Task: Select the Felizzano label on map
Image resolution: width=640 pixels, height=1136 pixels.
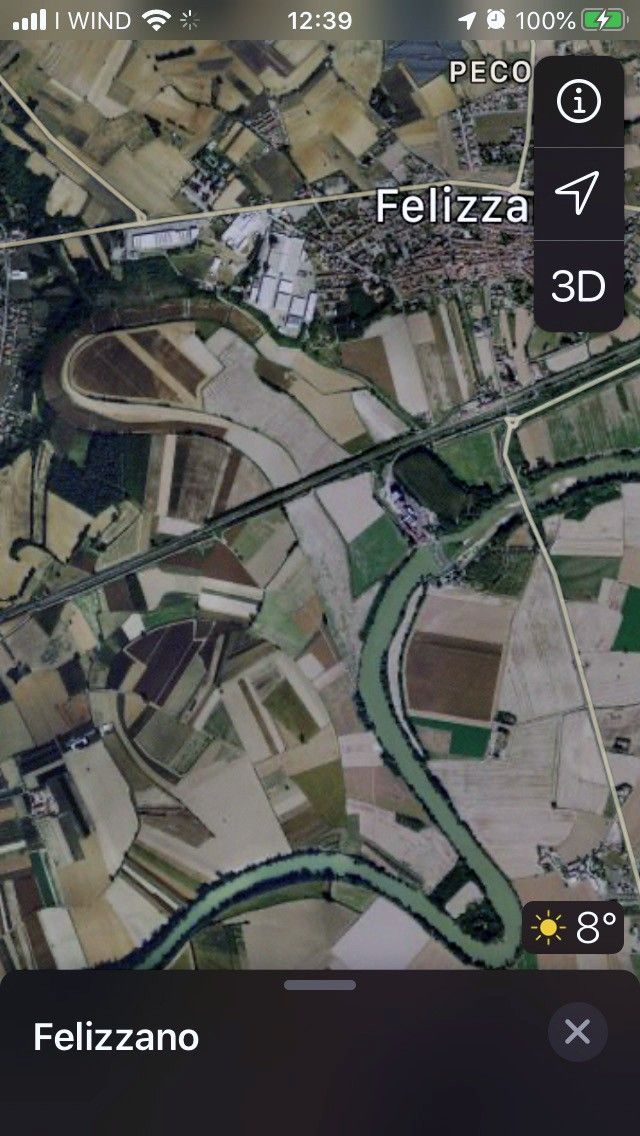Action: (452, 206)
